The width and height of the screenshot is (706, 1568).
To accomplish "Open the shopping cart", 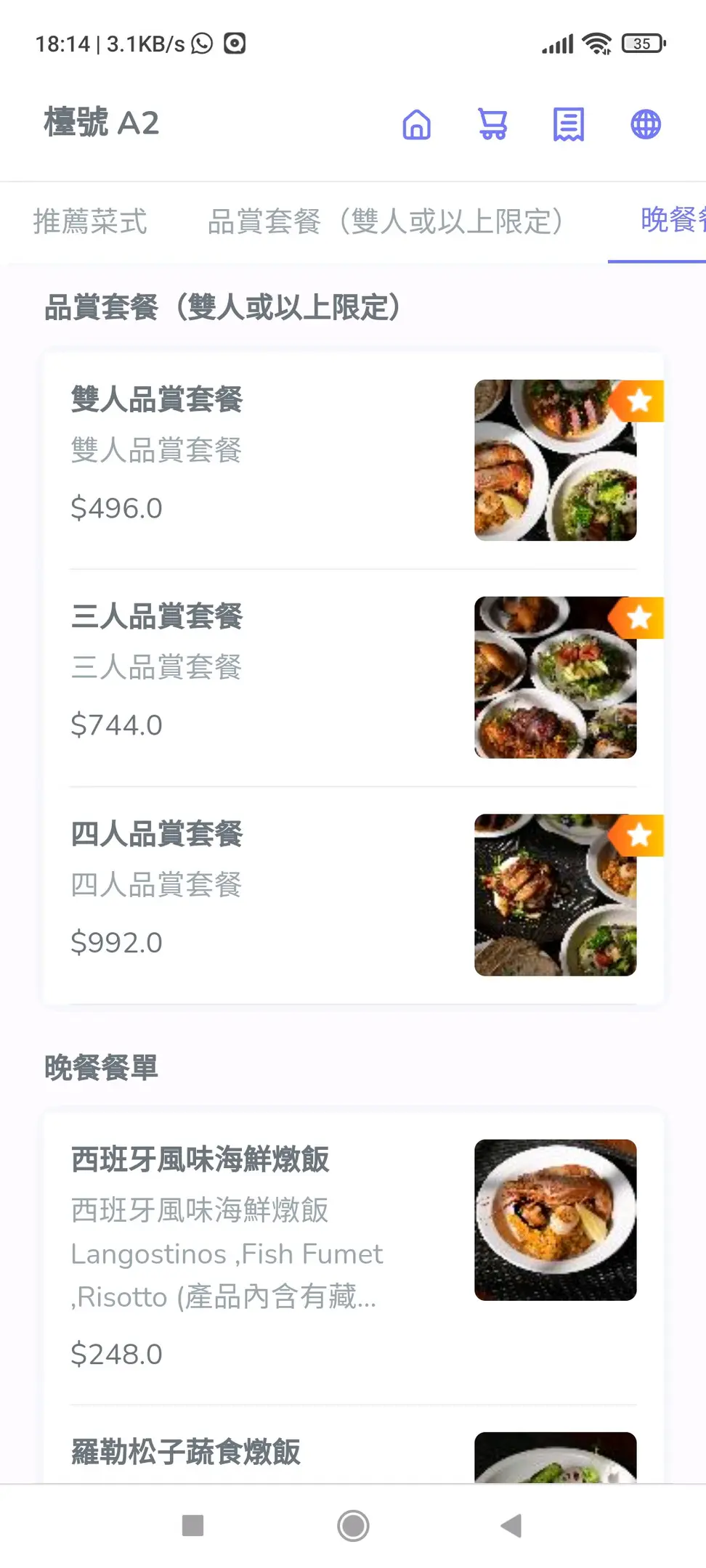I will click(493, 124).
